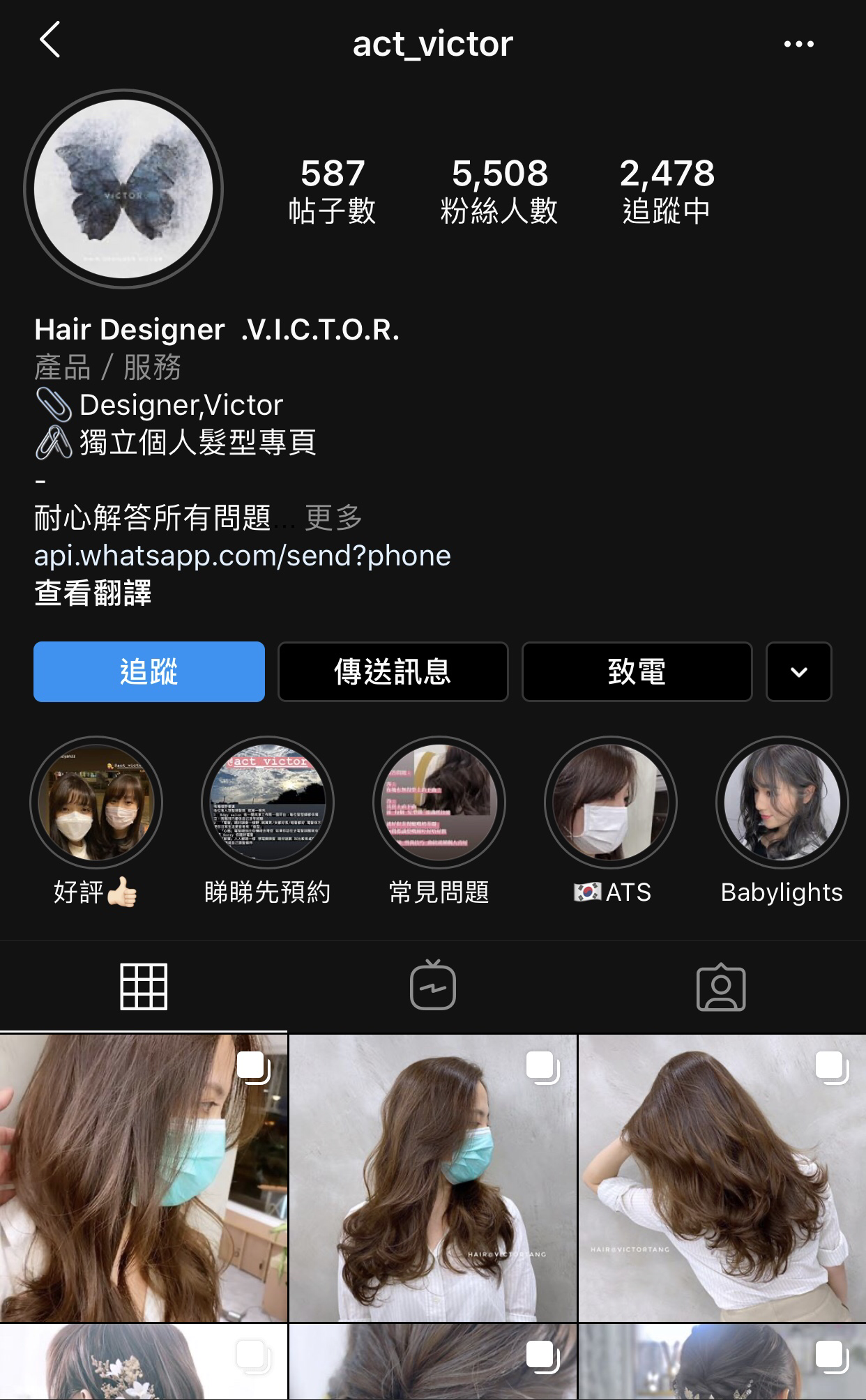View the 5,508 粉絲人數 followers list
The height and width of the screenshot is (1400, 866).
(x=499, y=191)
